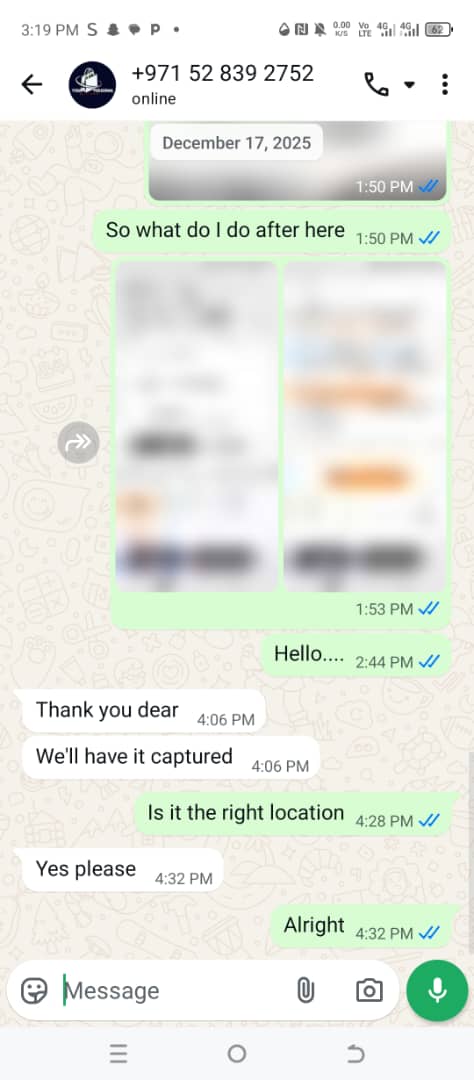Go back to the chat list
Viewport: 474px width, 1080px height.
[32, 85]
